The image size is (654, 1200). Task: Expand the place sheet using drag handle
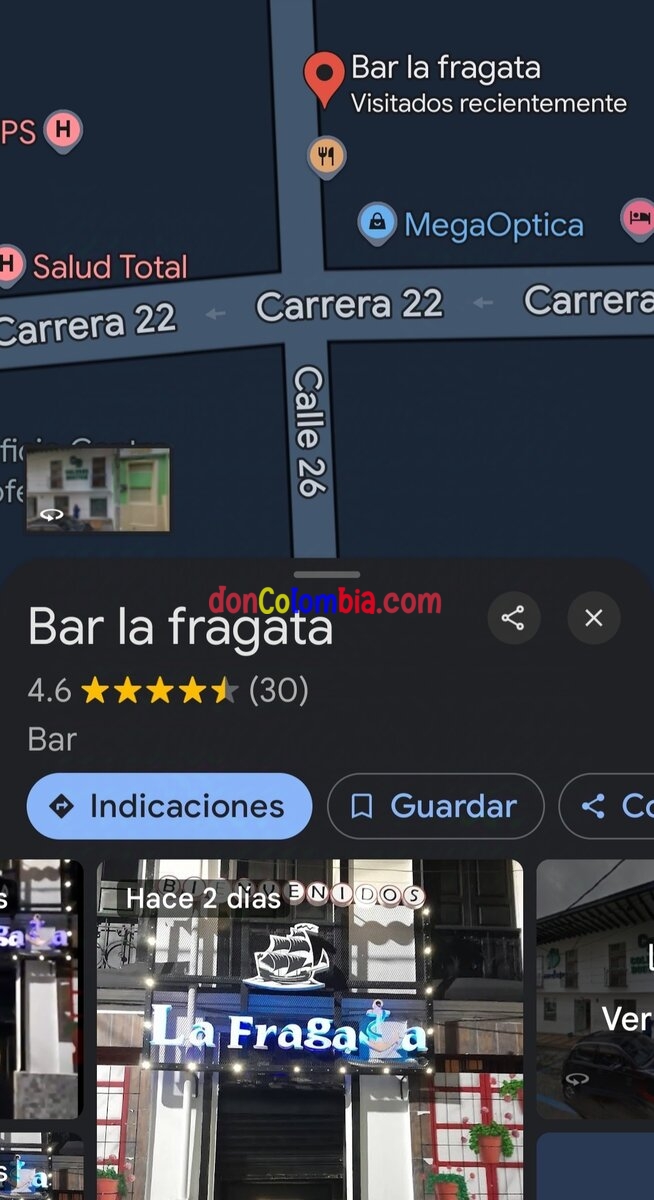(x=327, y=574)
